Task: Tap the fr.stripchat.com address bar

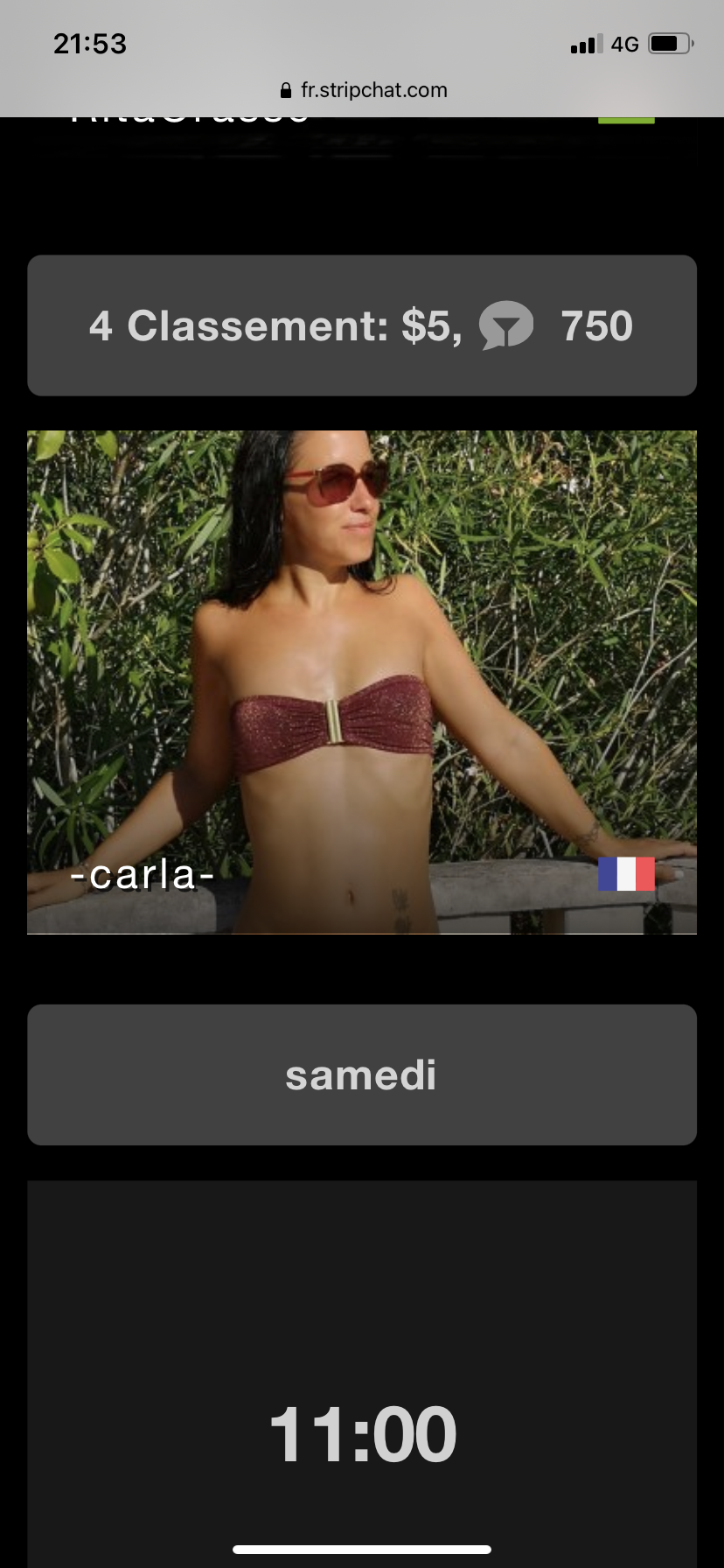Action: [x=363, y=90]
